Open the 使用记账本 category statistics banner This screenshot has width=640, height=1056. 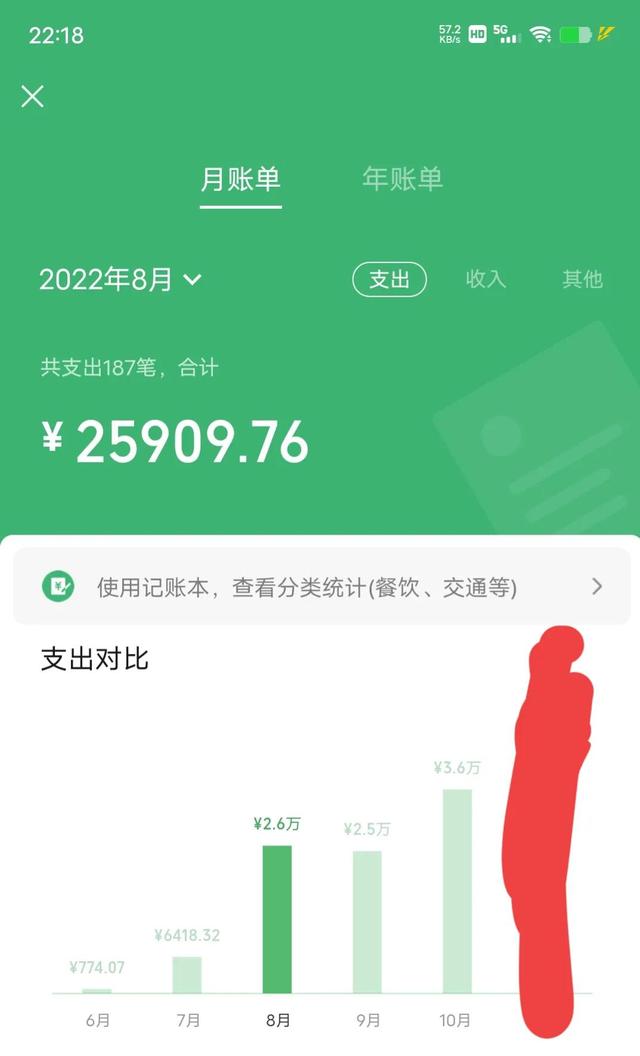pos(321,587)
